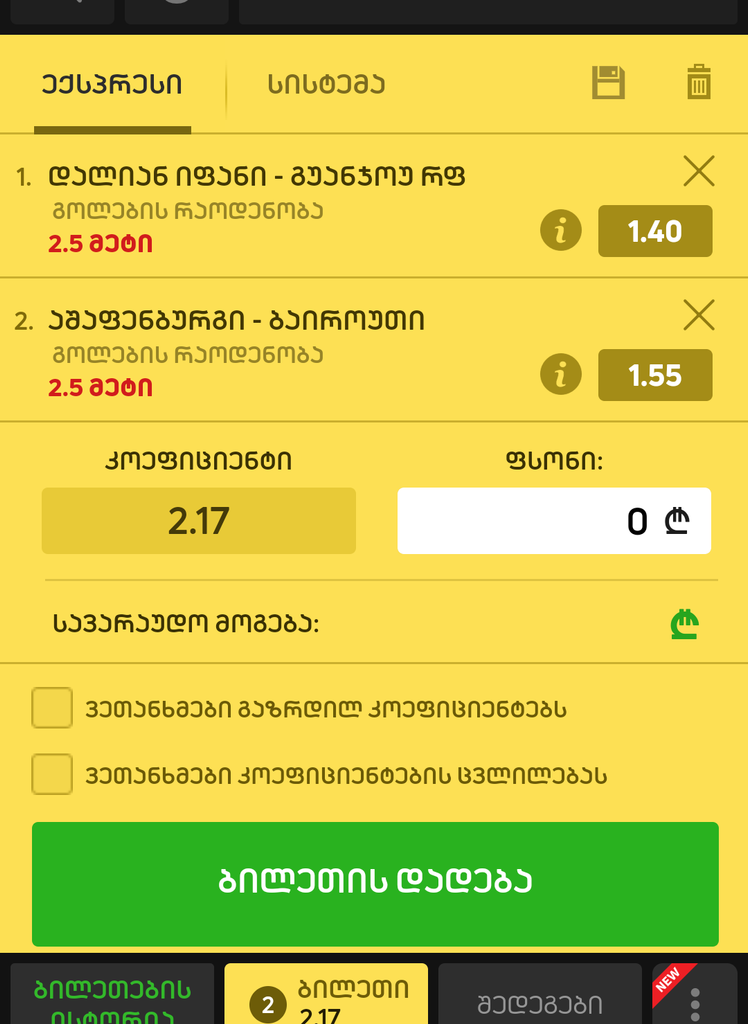
Task: Click the 1.40 odds button
Action: click(655, 231)
